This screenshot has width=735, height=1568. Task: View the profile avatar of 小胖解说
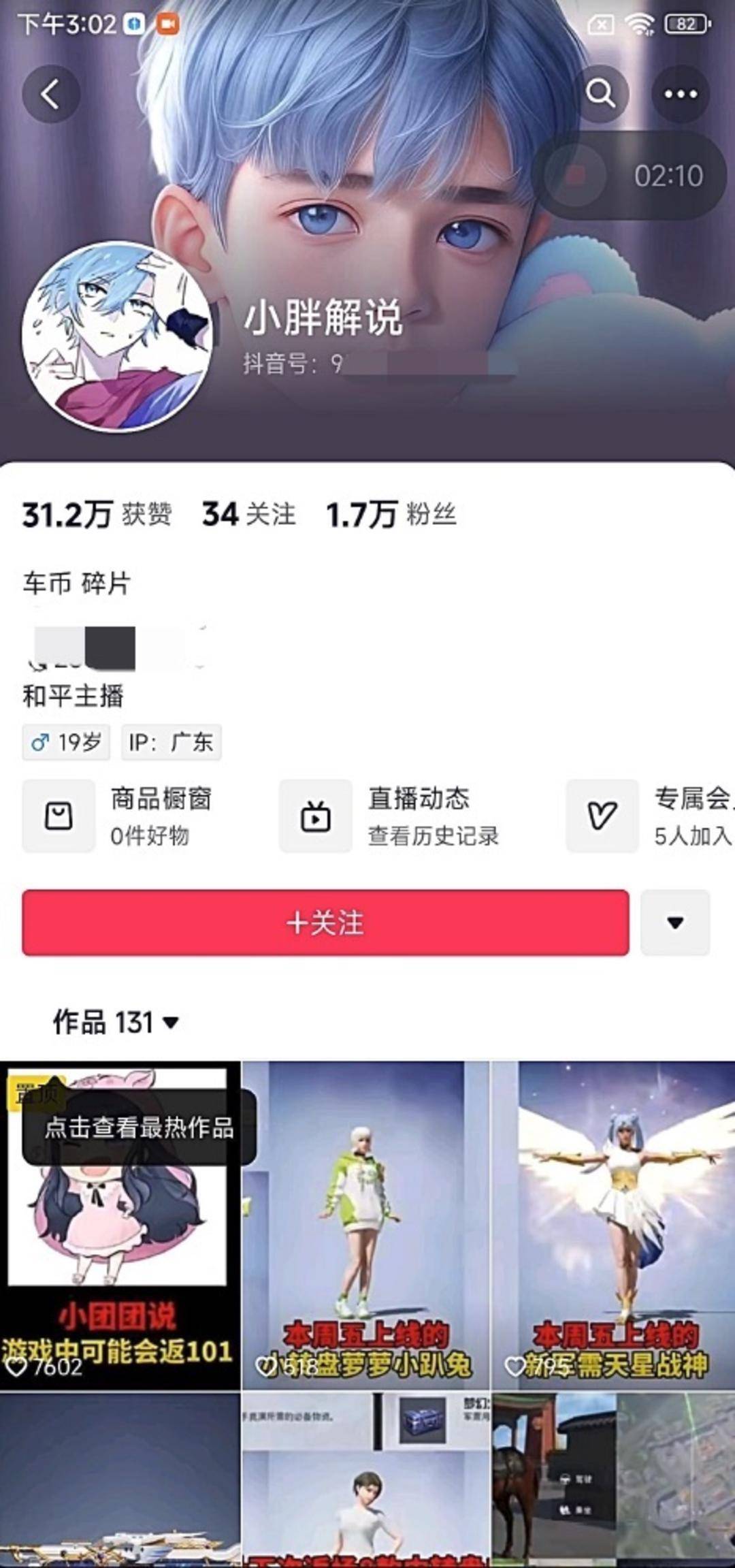tap(117, 336)
